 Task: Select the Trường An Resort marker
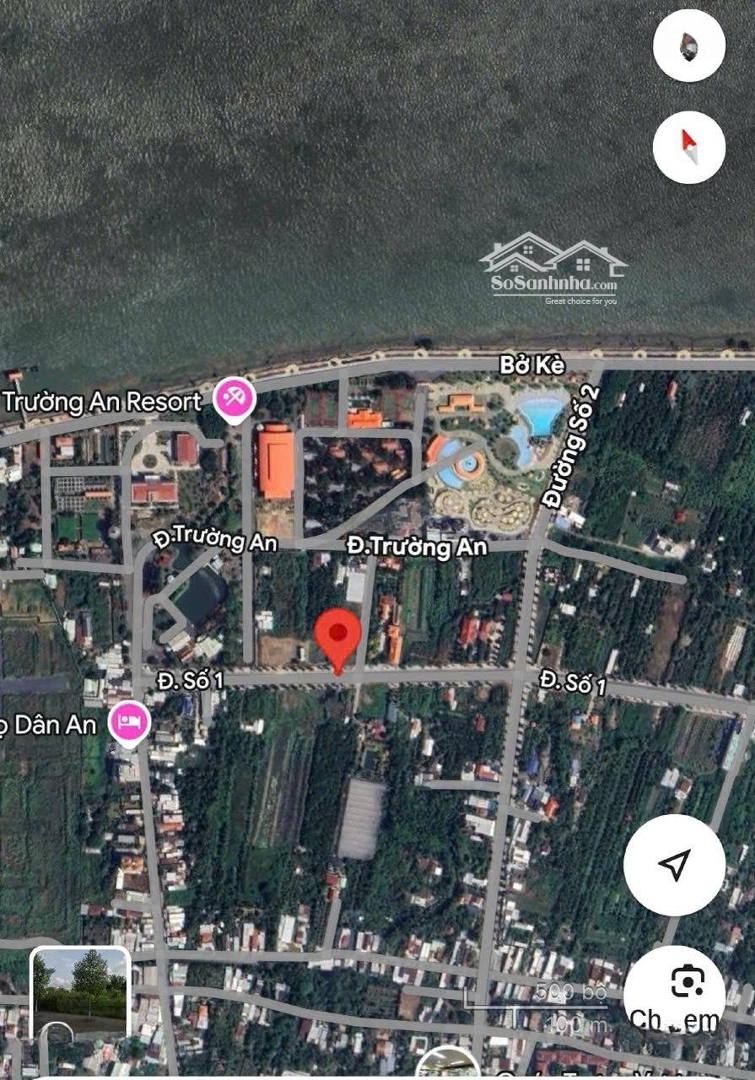pyautogui.click(x=236, y=400)
